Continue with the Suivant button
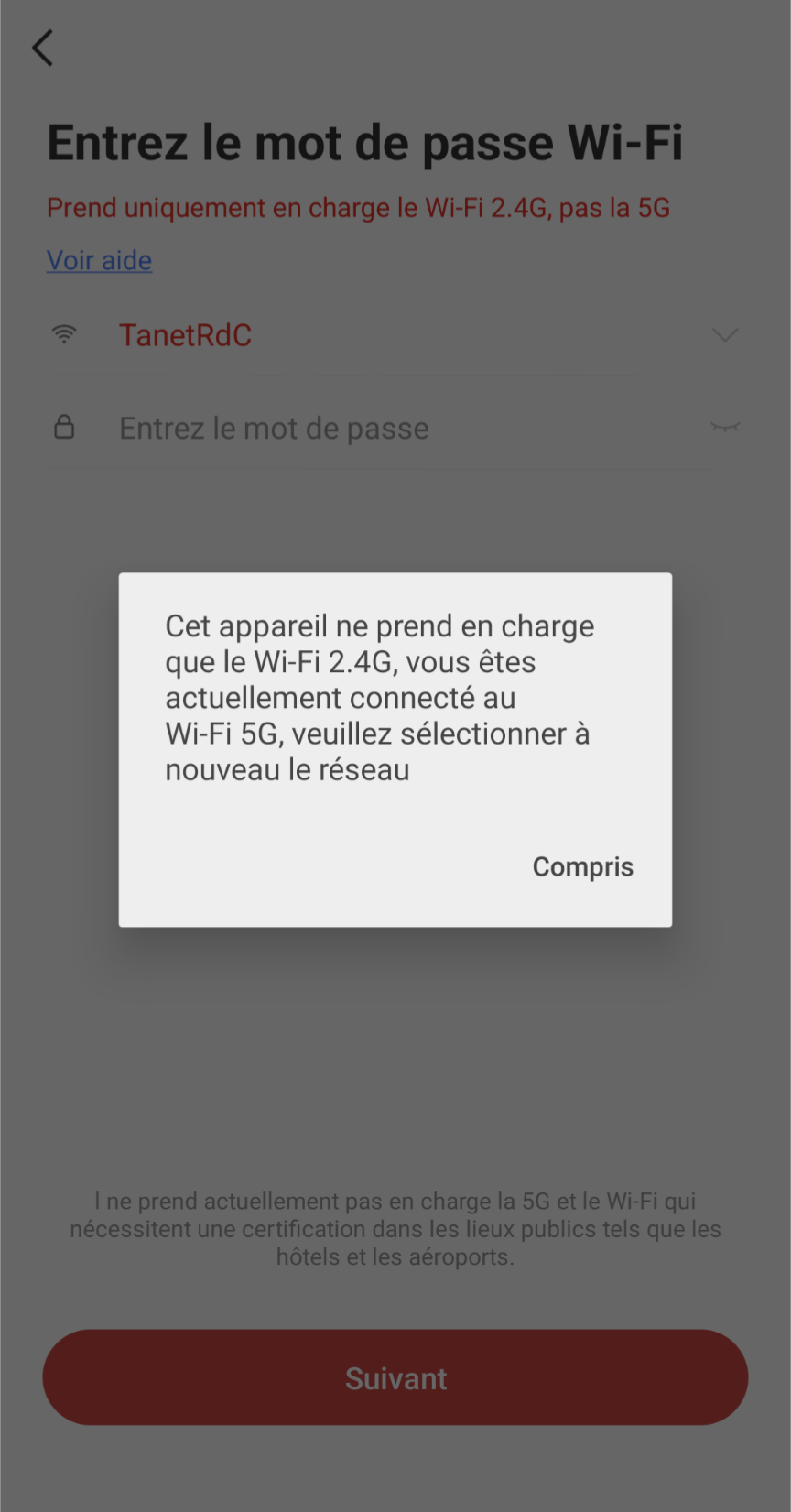 pos(395,1377)
